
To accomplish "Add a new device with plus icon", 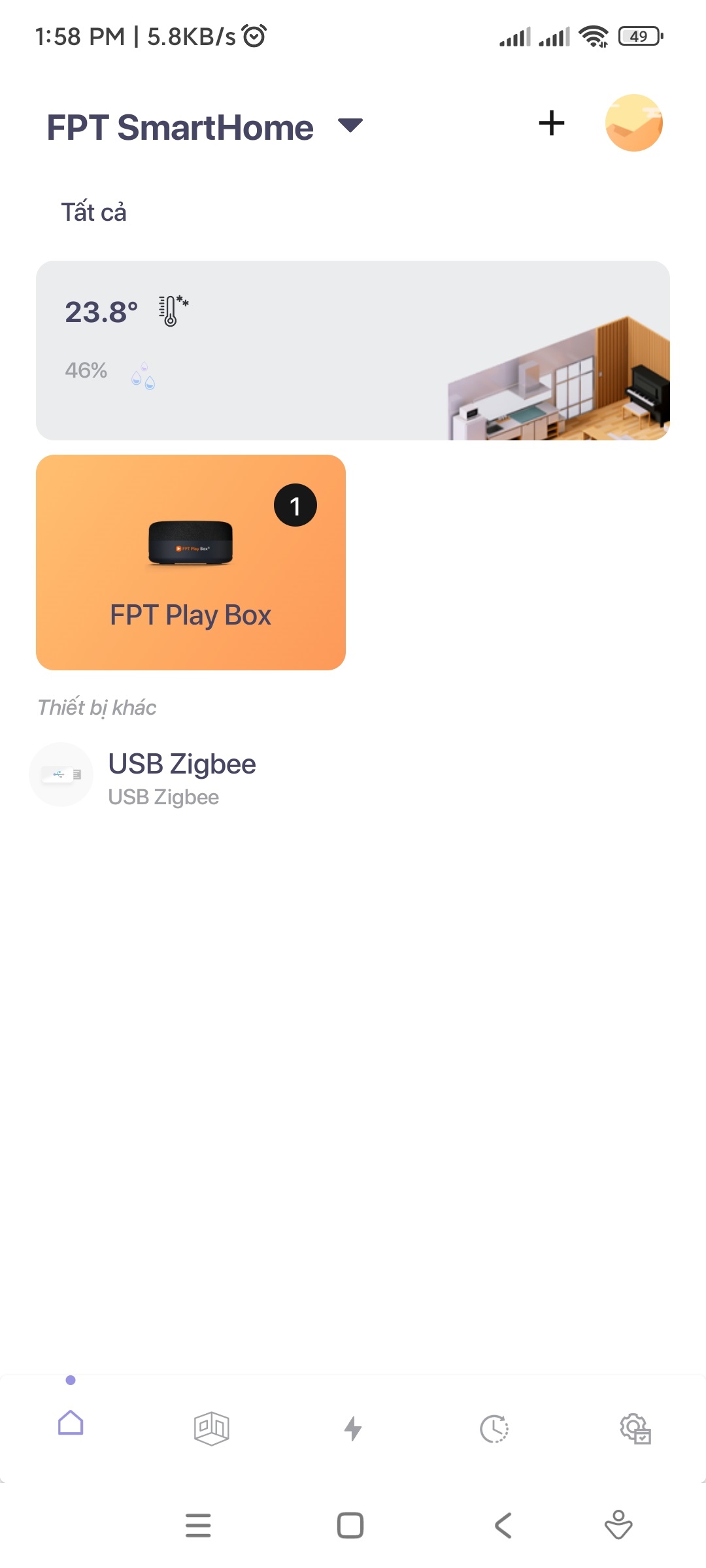I will click(x=551, y=123).
